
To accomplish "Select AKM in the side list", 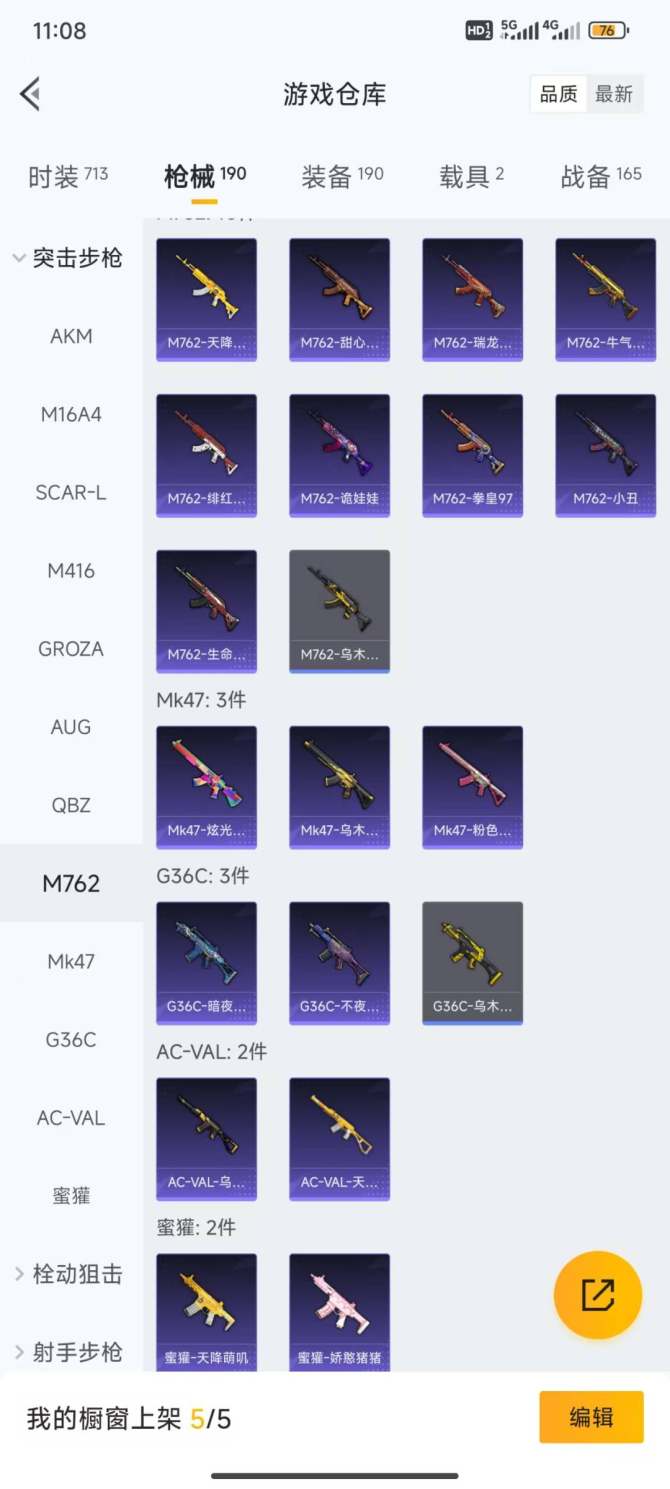I will click(71, 336).
